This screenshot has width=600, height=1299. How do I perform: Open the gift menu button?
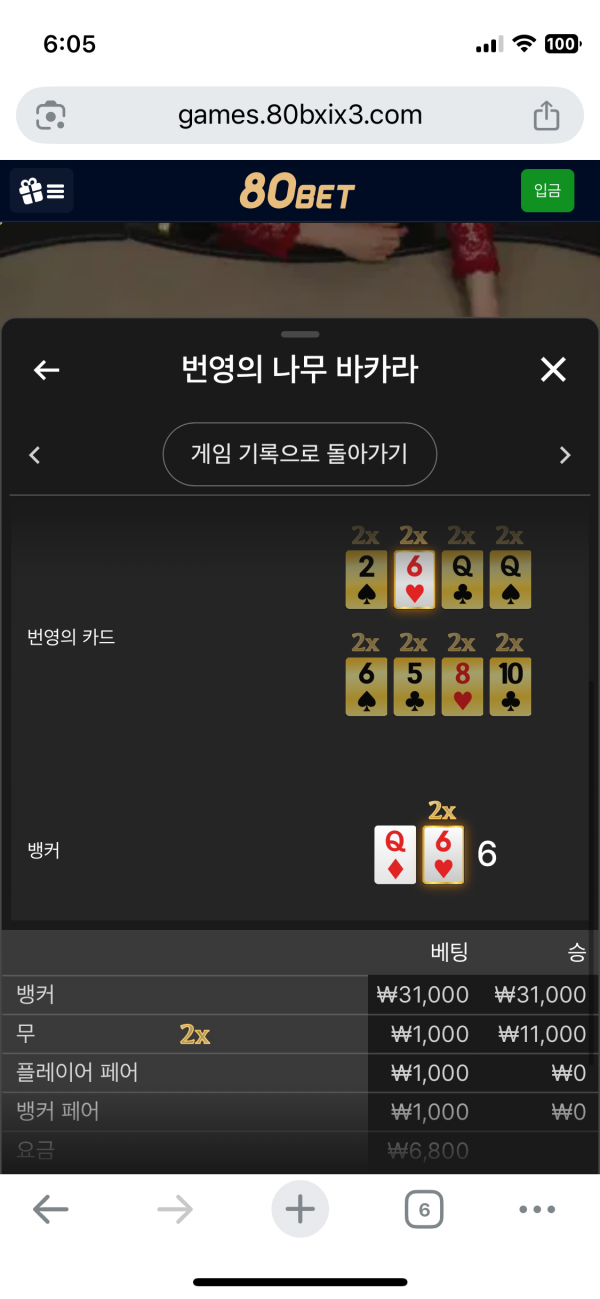coord(42,191)
